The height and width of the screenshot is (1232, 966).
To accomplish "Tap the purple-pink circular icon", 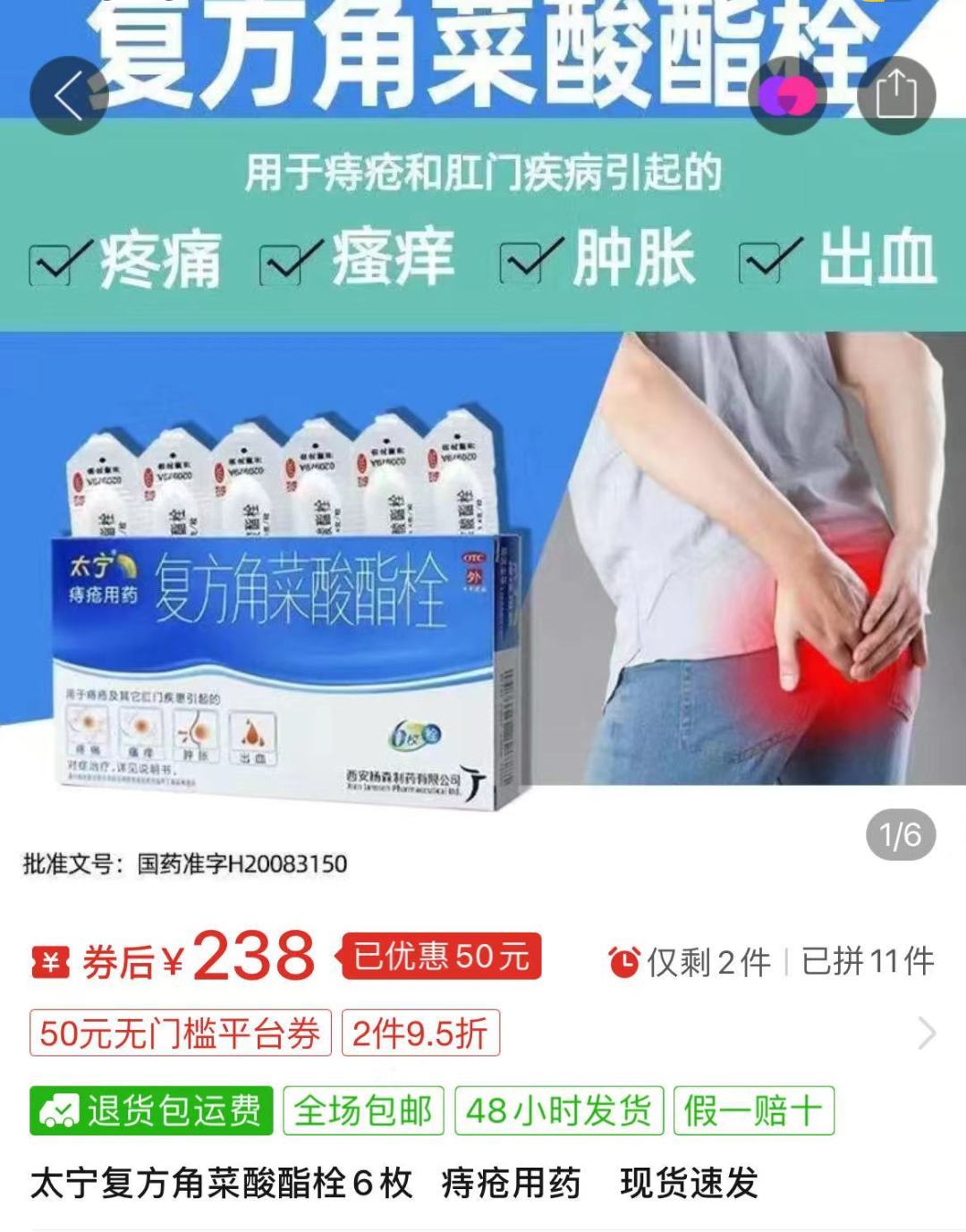I will [787, 96].
